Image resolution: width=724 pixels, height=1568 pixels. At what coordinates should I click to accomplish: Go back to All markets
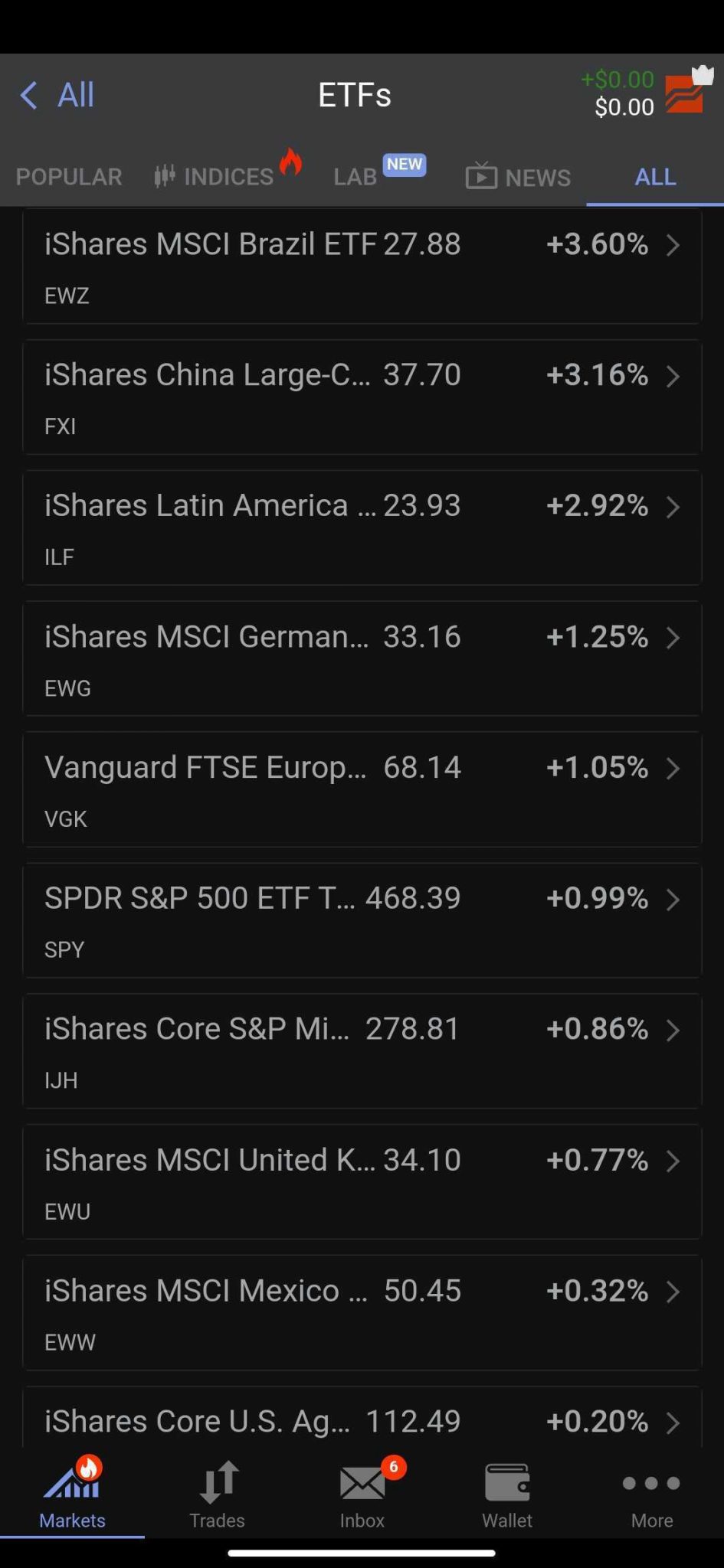point(57,95)
